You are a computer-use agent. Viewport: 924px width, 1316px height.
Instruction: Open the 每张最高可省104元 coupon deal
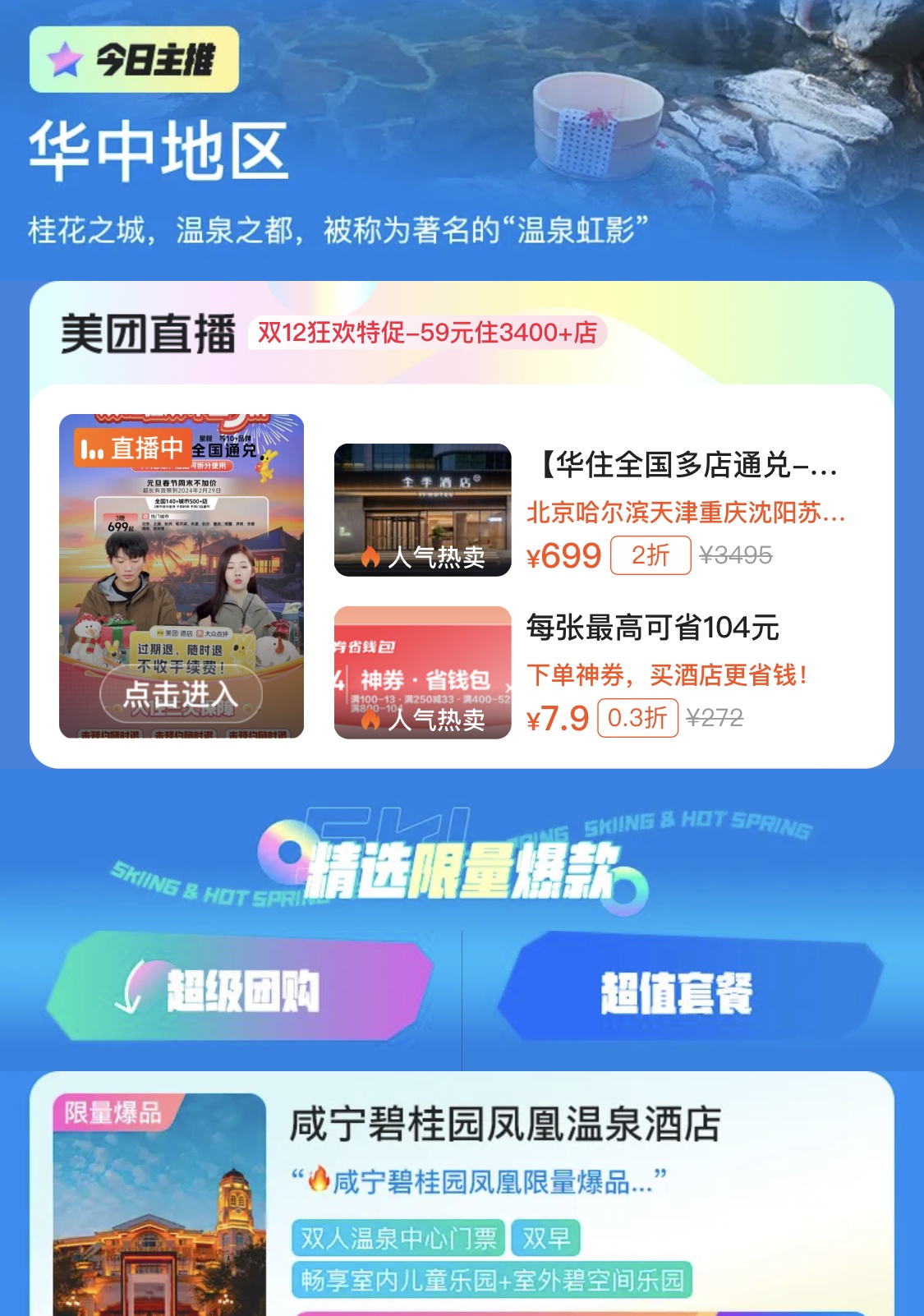pos(652,628)
